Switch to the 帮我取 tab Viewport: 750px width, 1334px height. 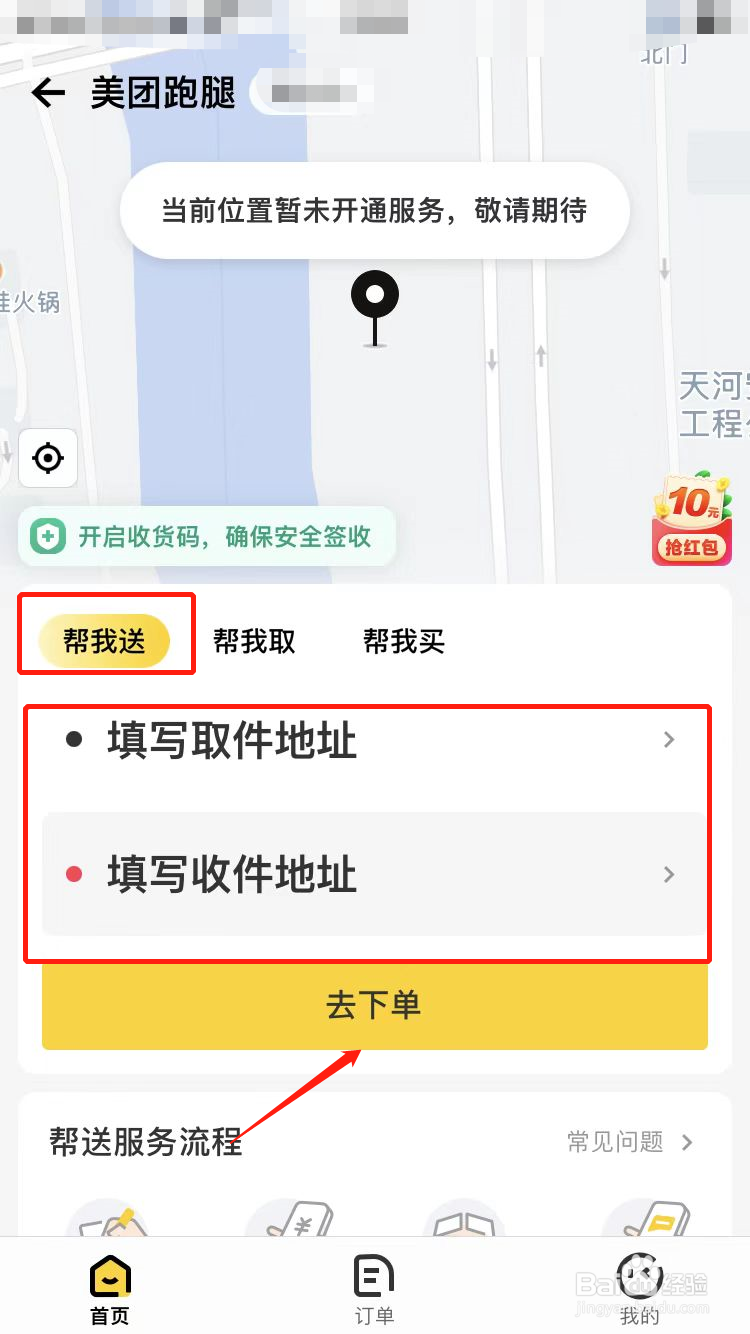click(x=255, y=641)
